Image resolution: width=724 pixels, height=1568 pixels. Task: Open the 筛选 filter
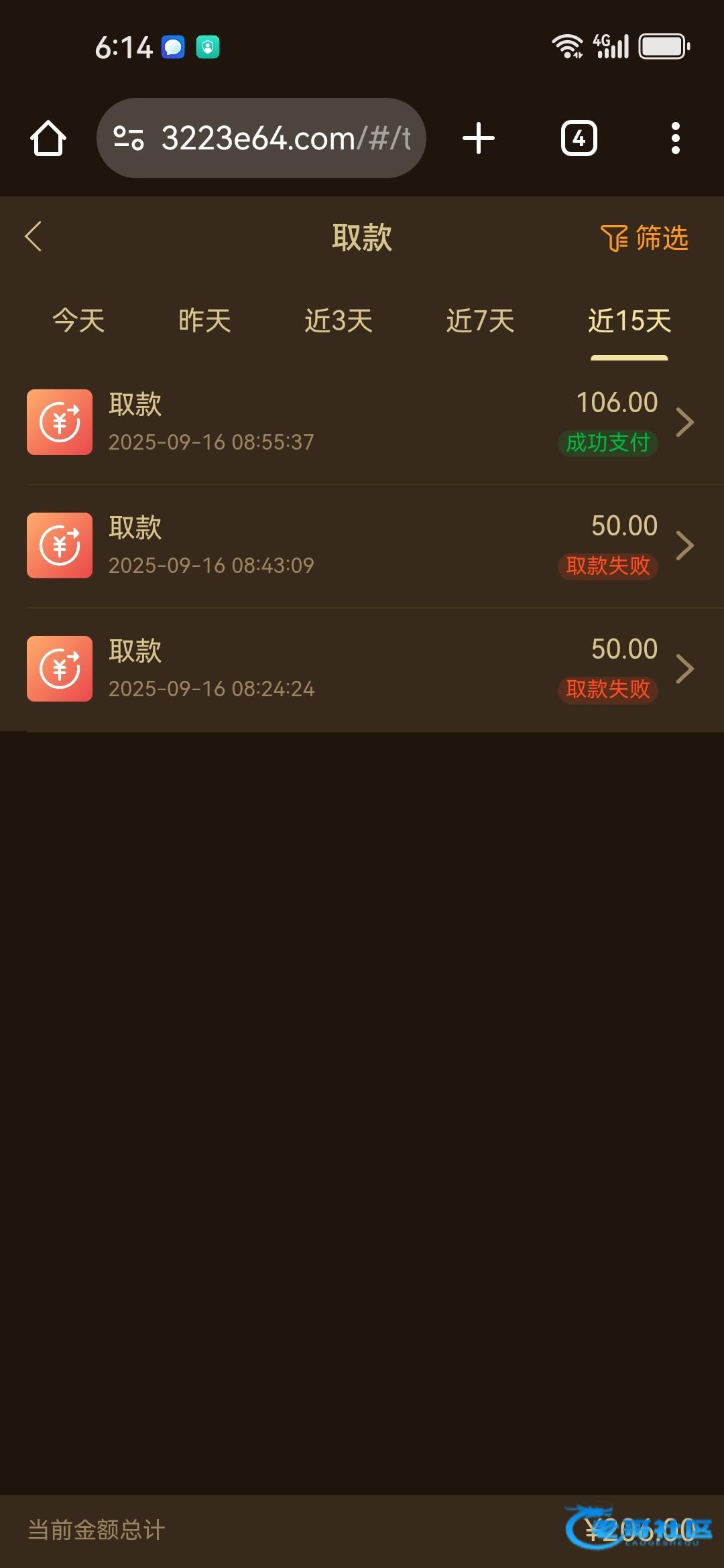[644, 238]
